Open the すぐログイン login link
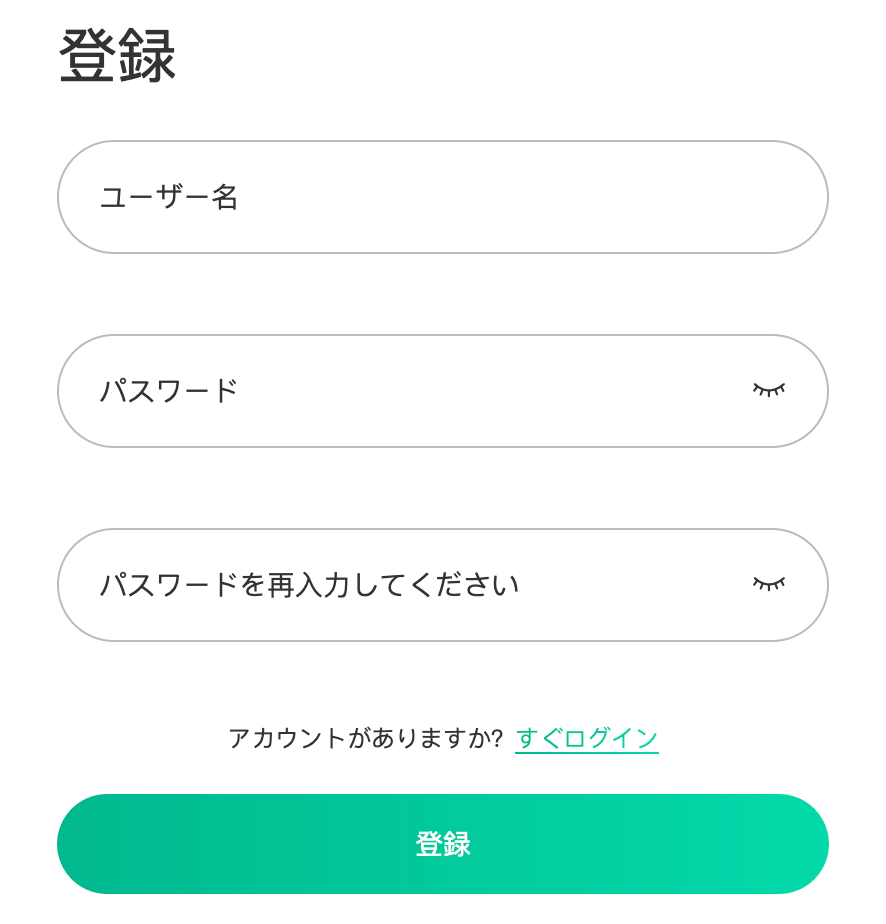The image size is (886, 924). tap(587, 738)
